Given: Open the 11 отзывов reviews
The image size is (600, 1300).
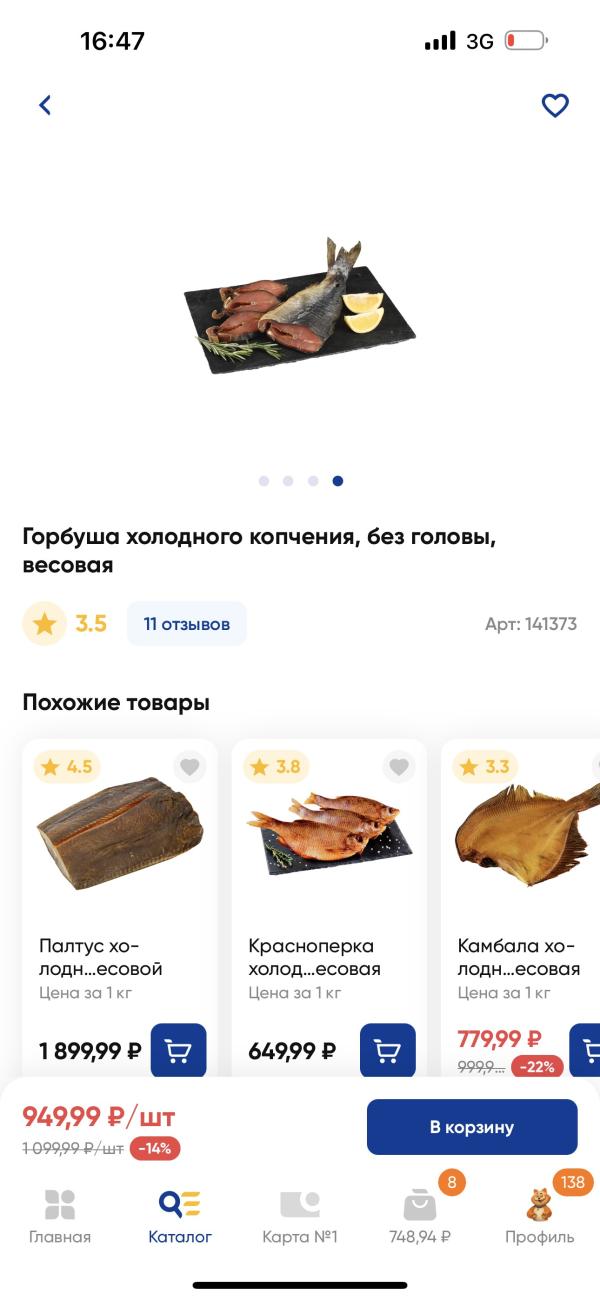Looking at the screenshot, I should coord(186,624).
